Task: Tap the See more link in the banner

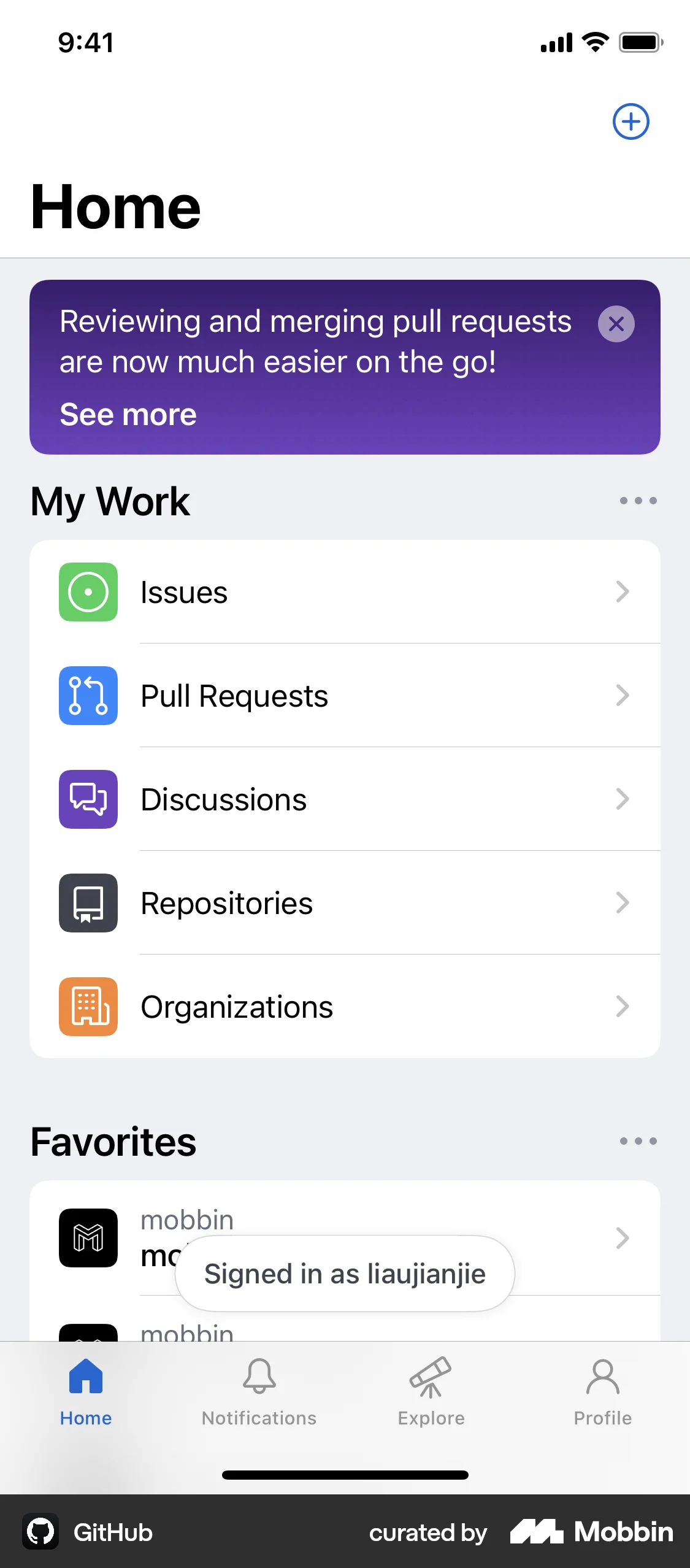Action: coord(128,414)
